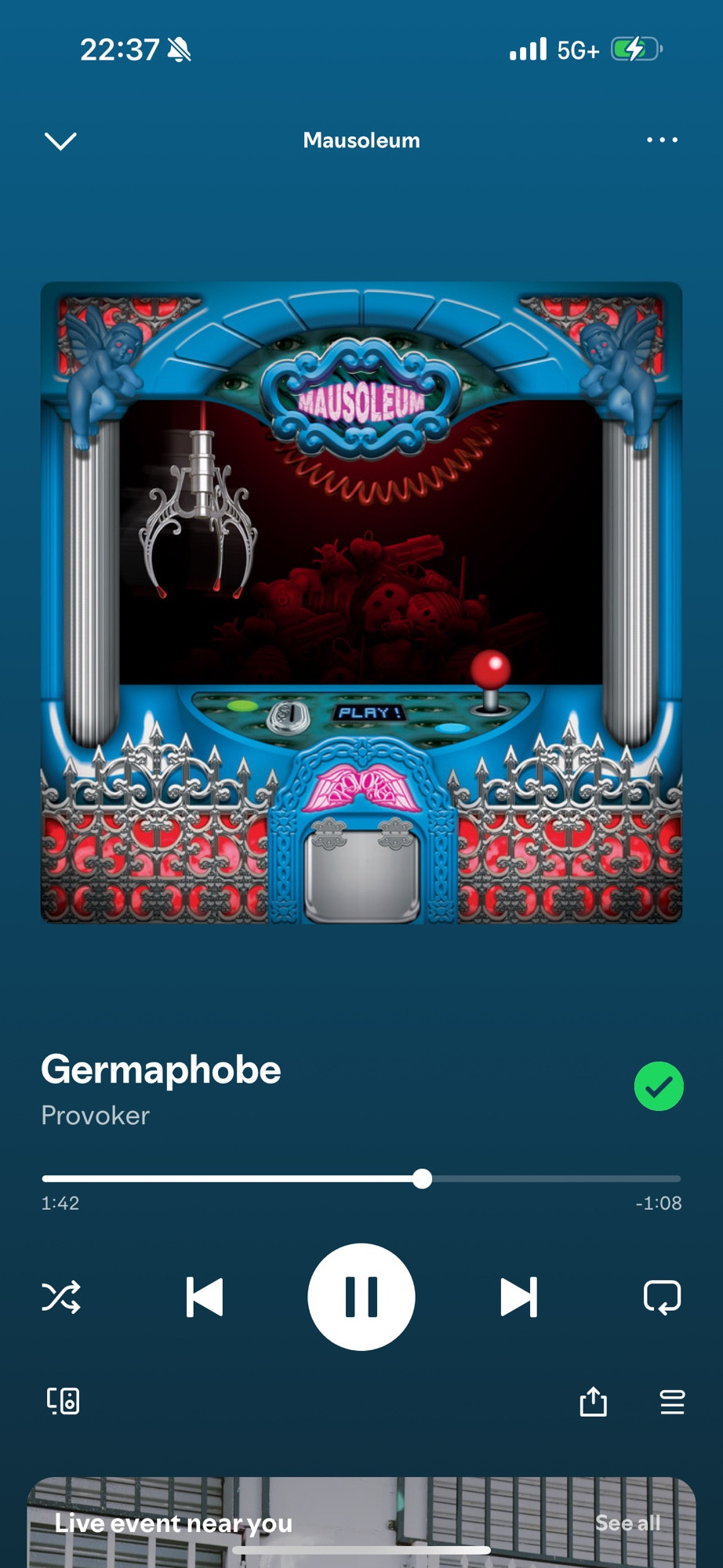Open the three-dot options menu
The width and height of the screenshot is (723, 1568).
(662, 140)
